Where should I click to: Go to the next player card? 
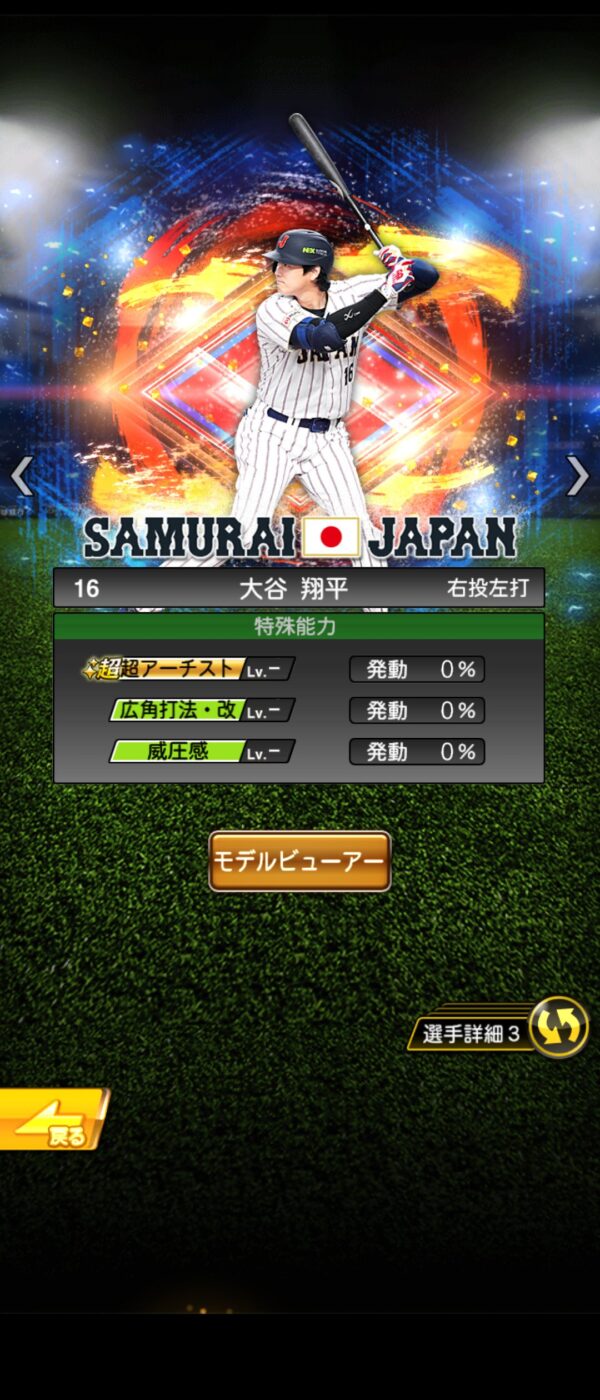tap(578, 476)
